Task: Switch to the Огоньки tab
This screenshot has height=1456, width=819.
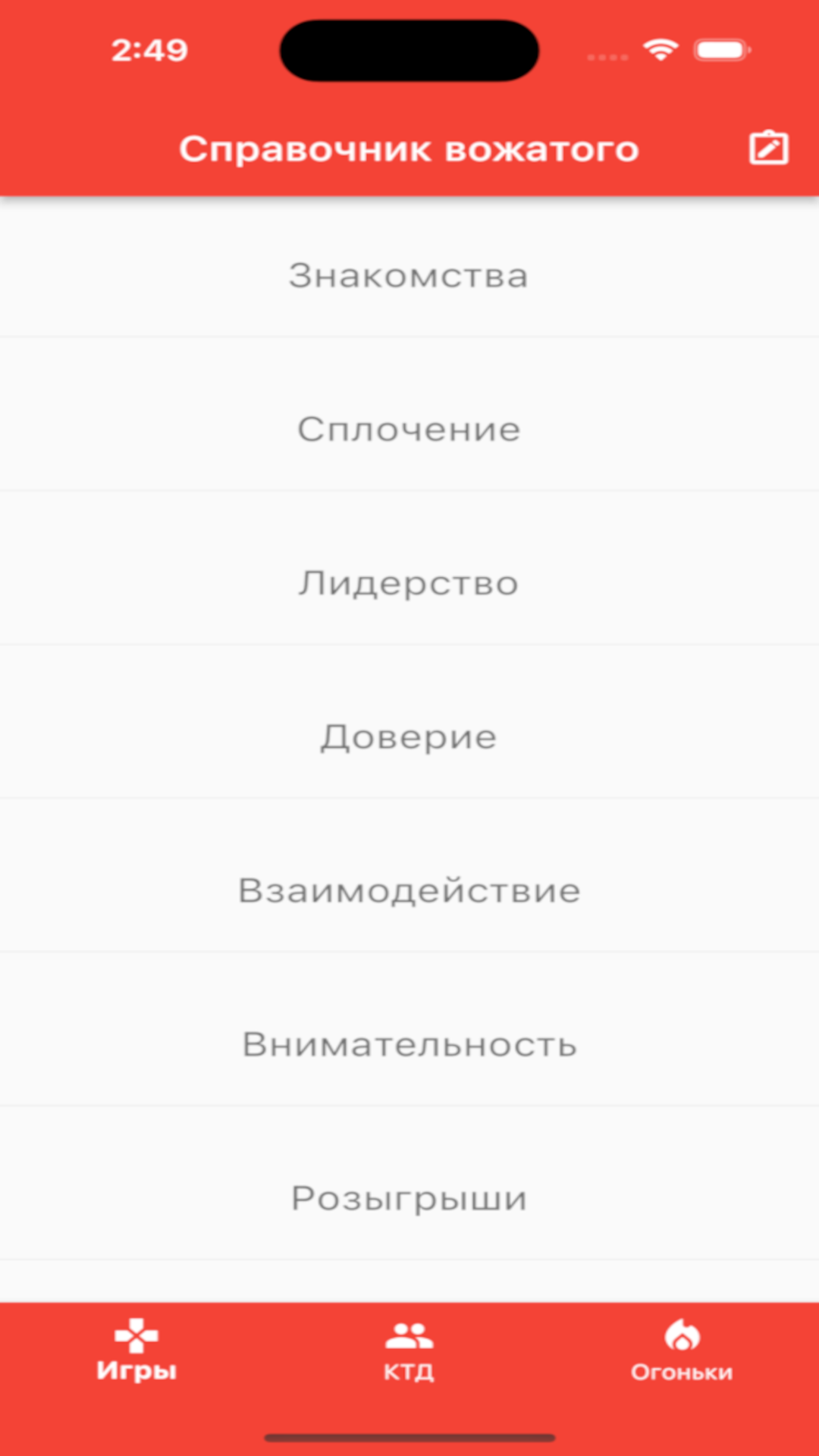Action: pos(682,1351)
